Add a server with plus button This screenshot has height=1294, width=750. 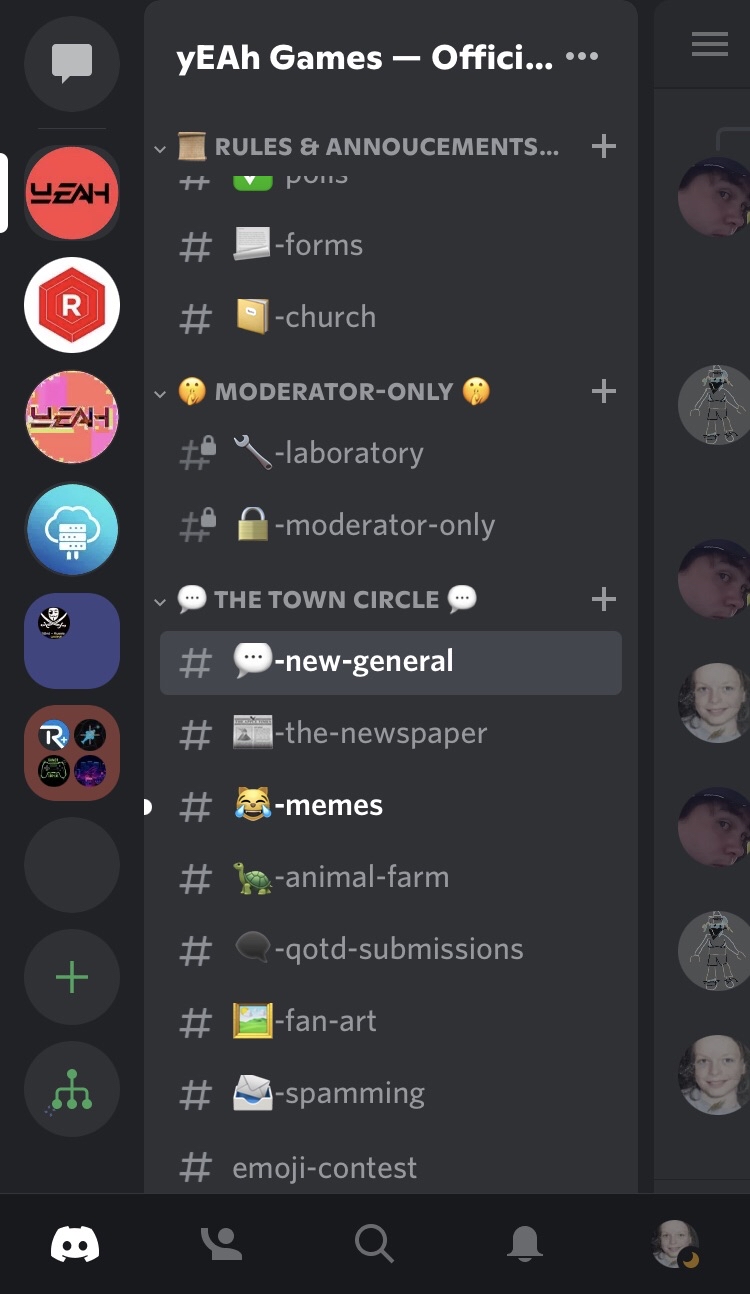[x=72, y=977]
